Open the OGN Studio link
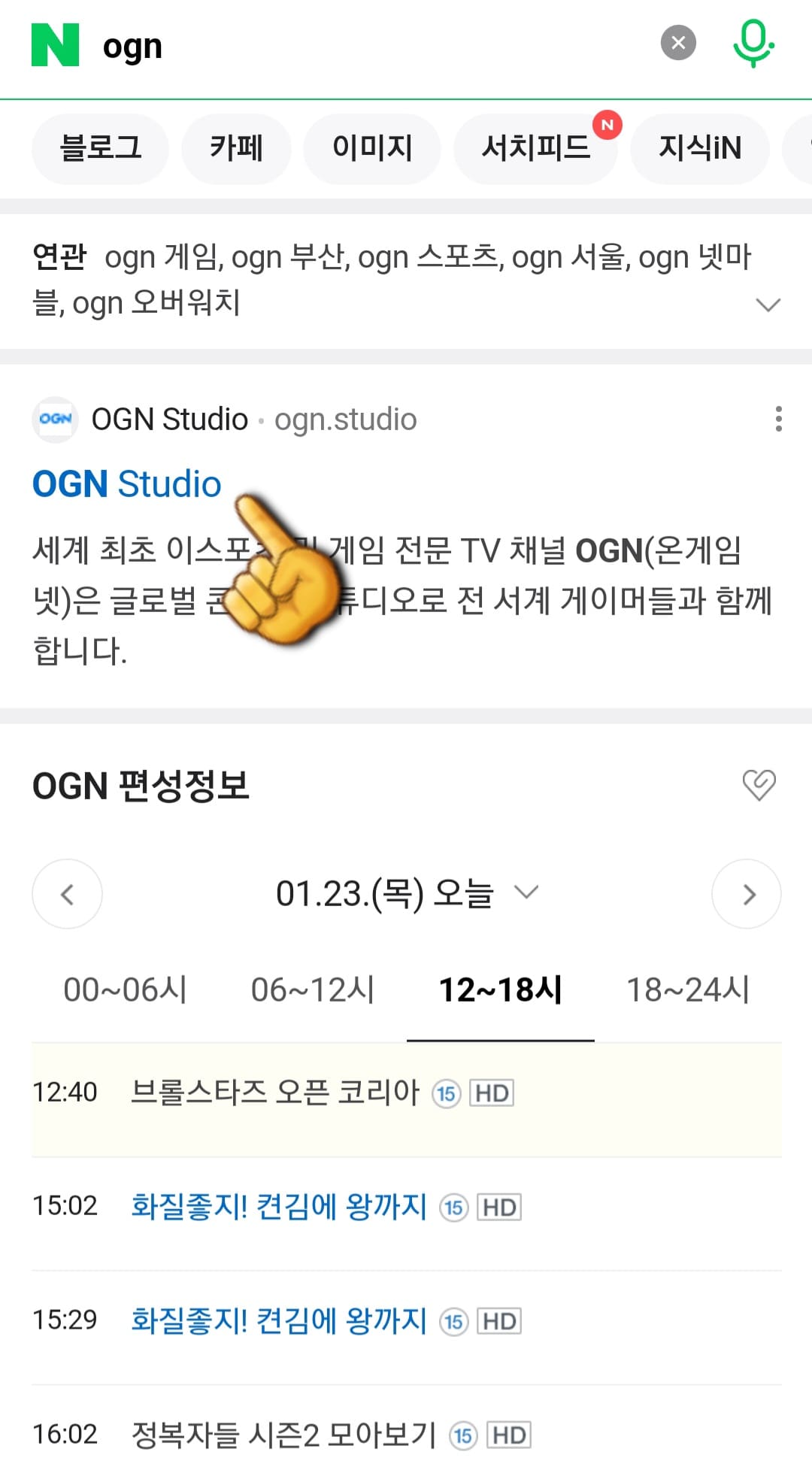 (126, 483)
